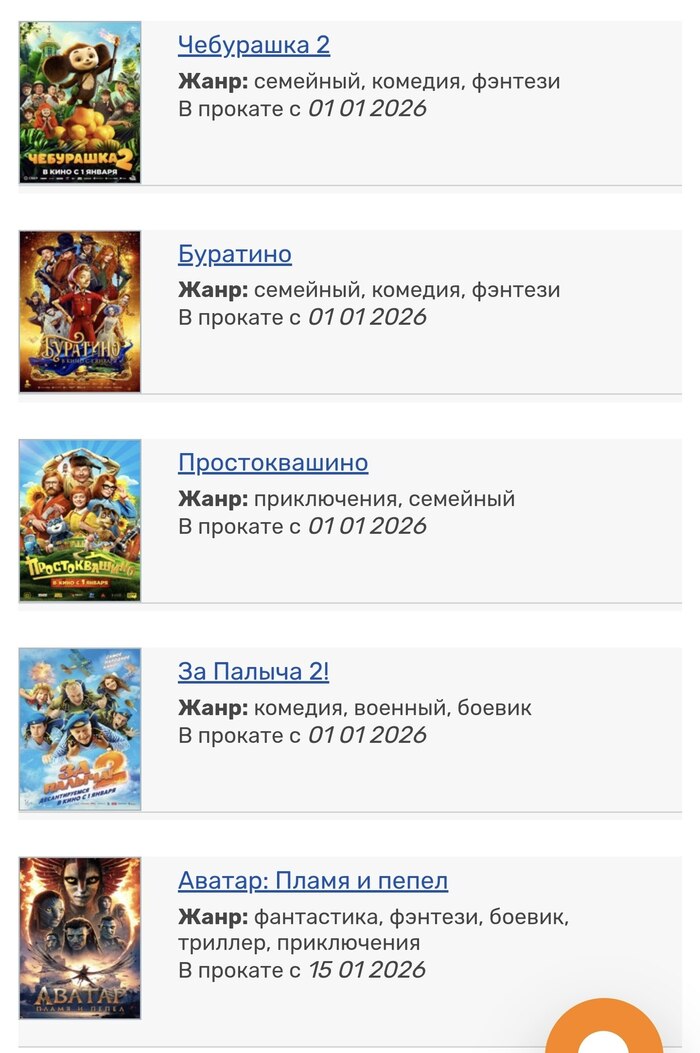Open the Аватар: Пламя и пепел link

[x=313, y=881]
